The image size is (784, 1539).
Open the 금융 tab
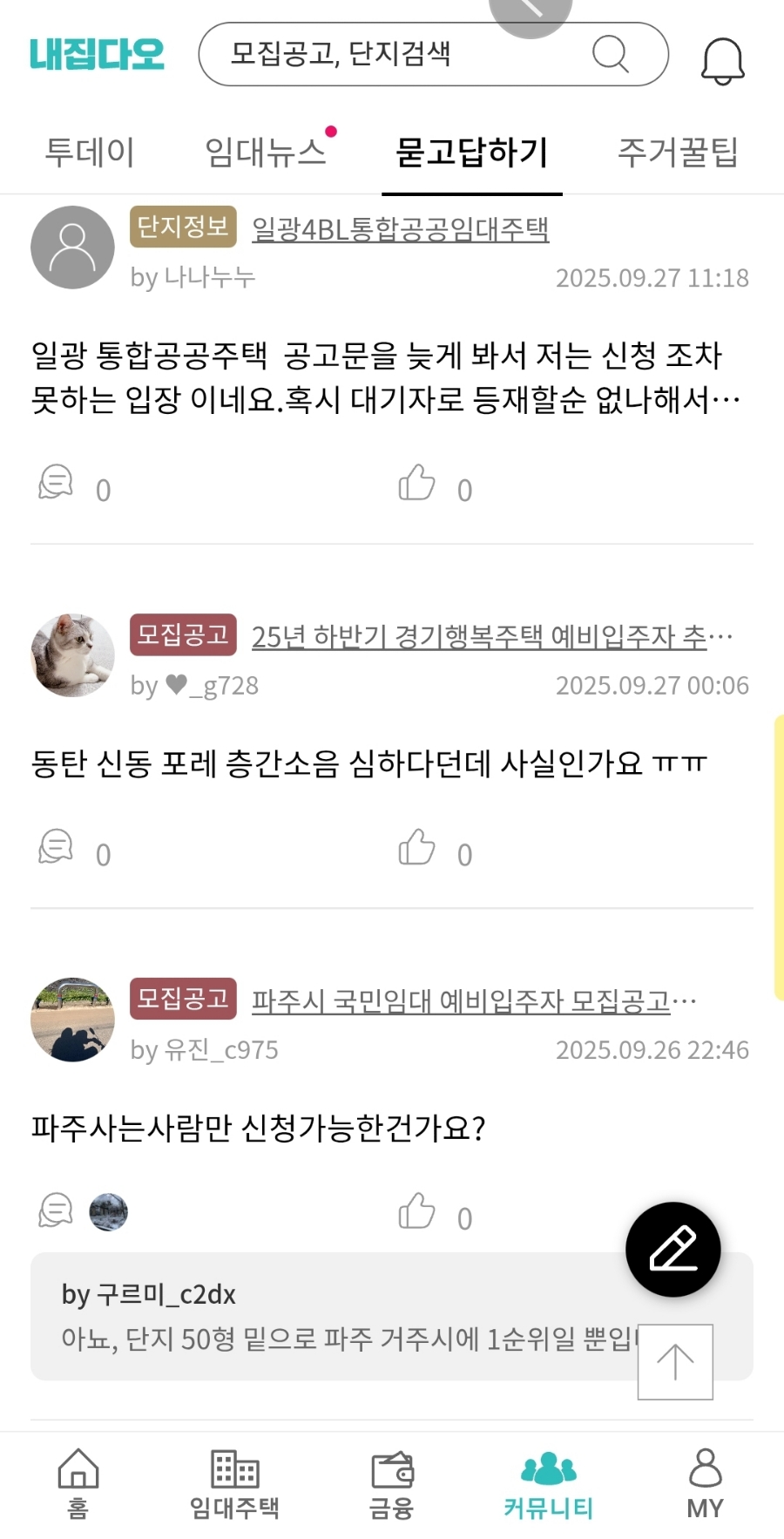click(391, 1481)
